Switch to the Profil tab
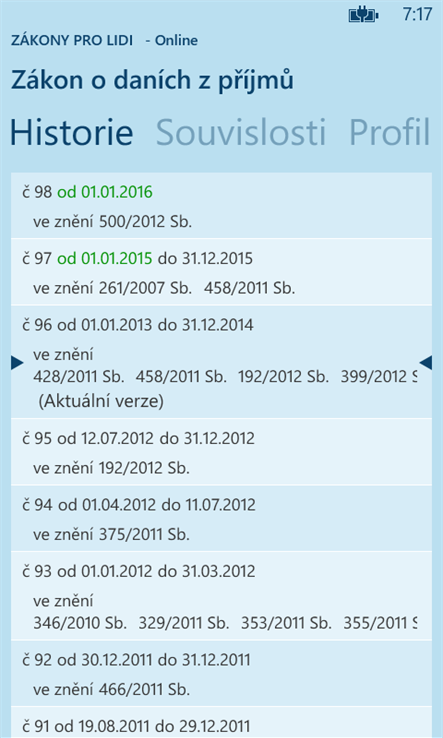The image size is (443, 738). (x=390, y=133)
